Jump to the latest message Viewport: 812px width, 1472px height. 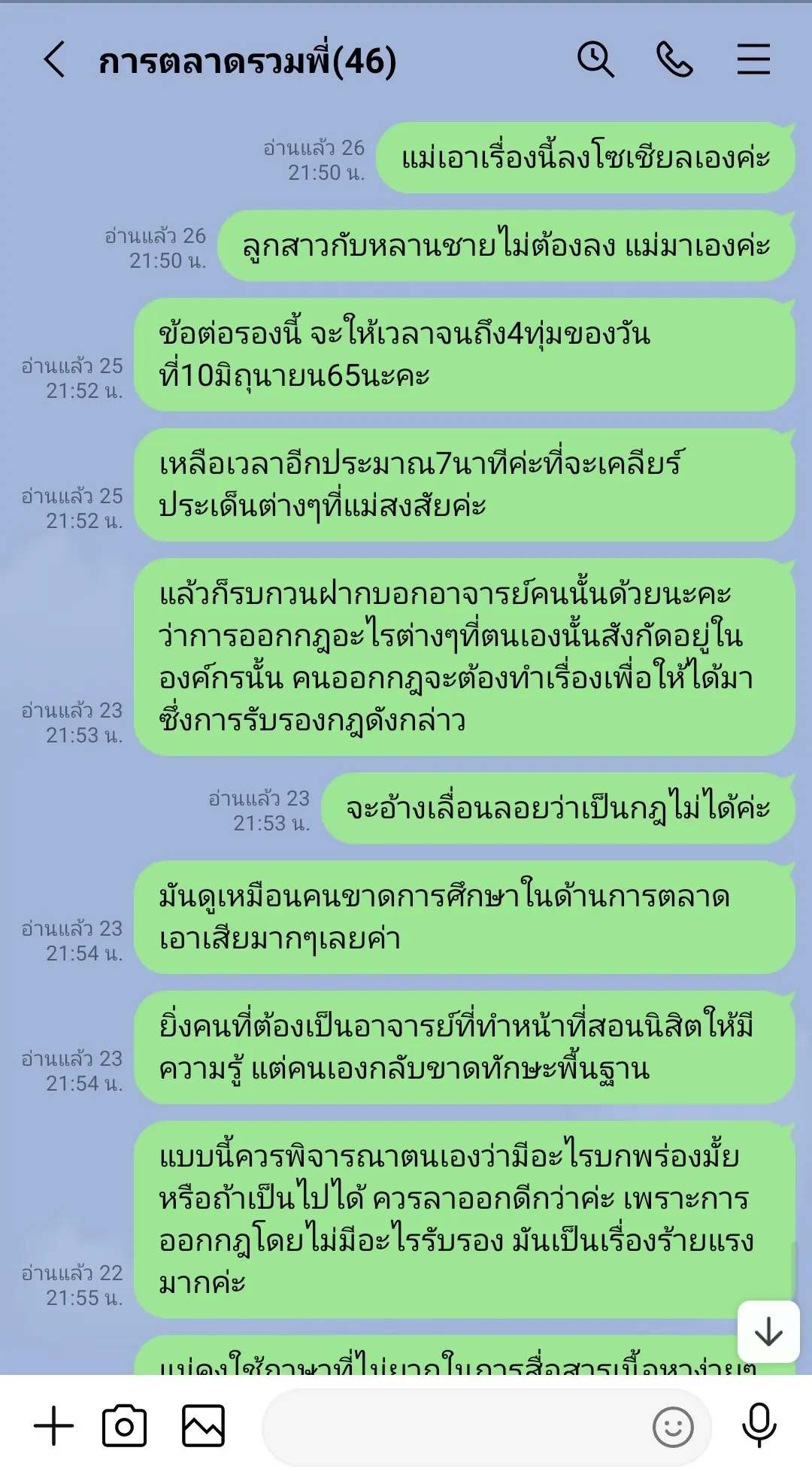(x=768, y=1332)
